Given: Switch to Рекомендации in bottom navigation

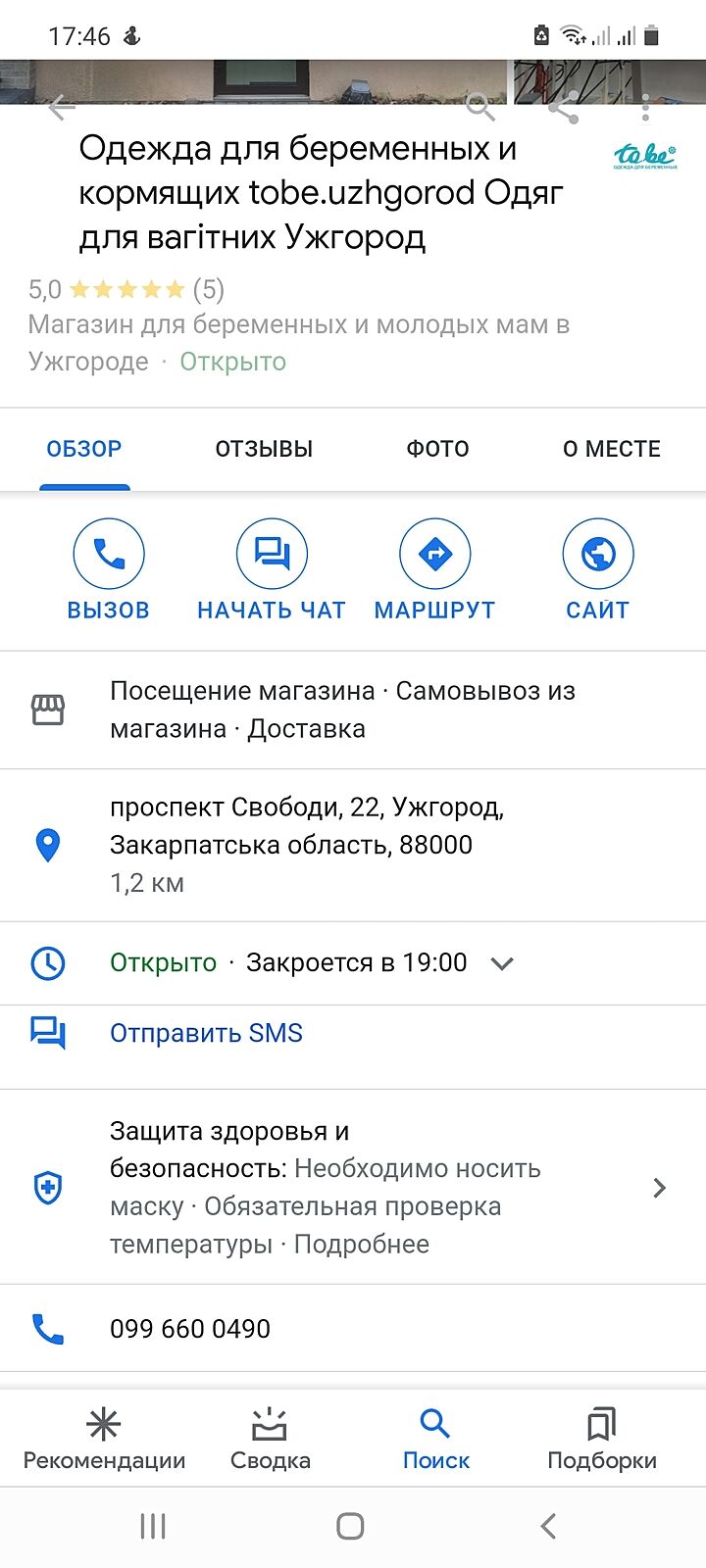Looking at the screenshot, I should 104,1439.
